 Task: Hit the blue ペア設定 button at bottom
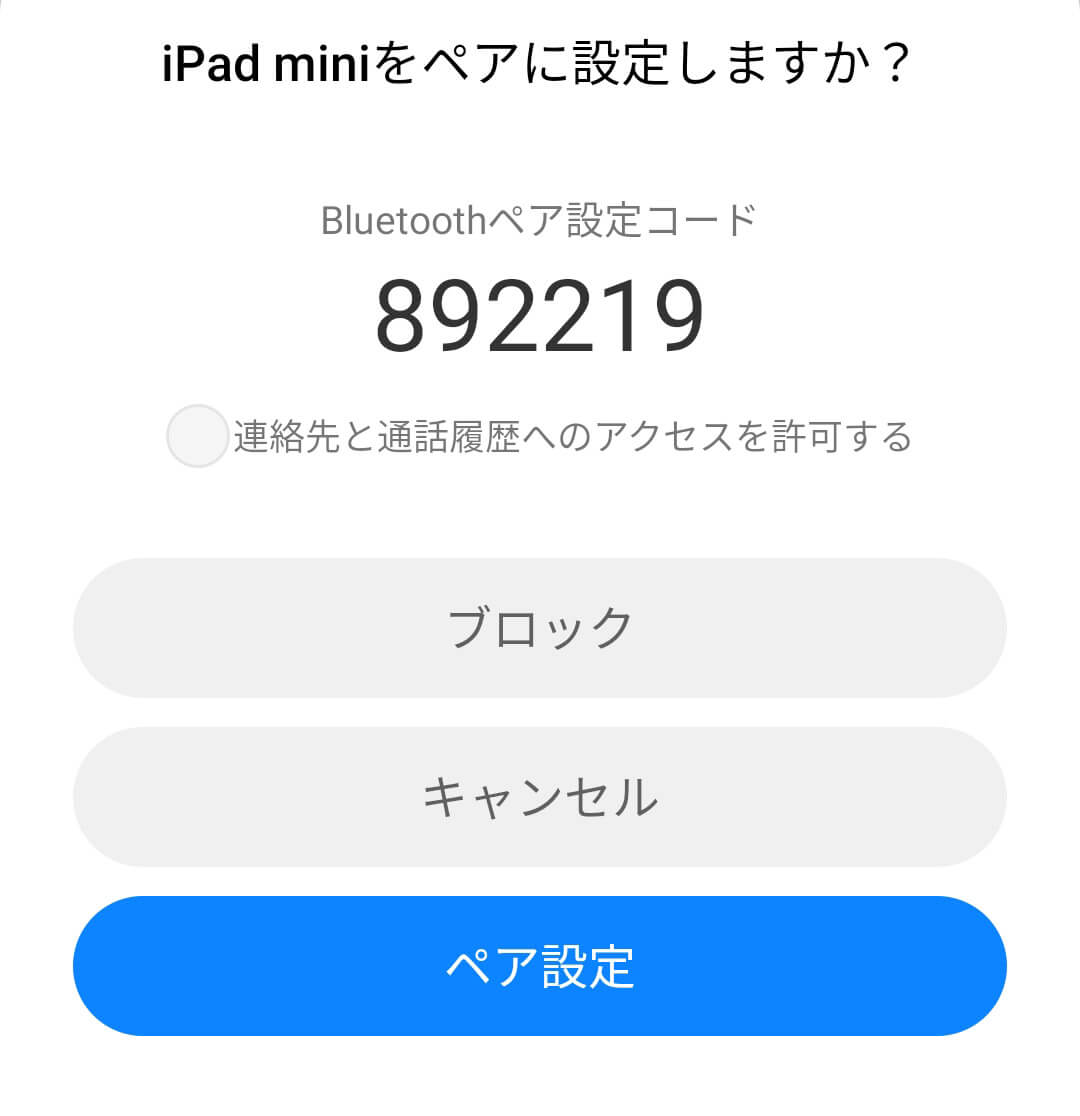(x=540, y=964)
